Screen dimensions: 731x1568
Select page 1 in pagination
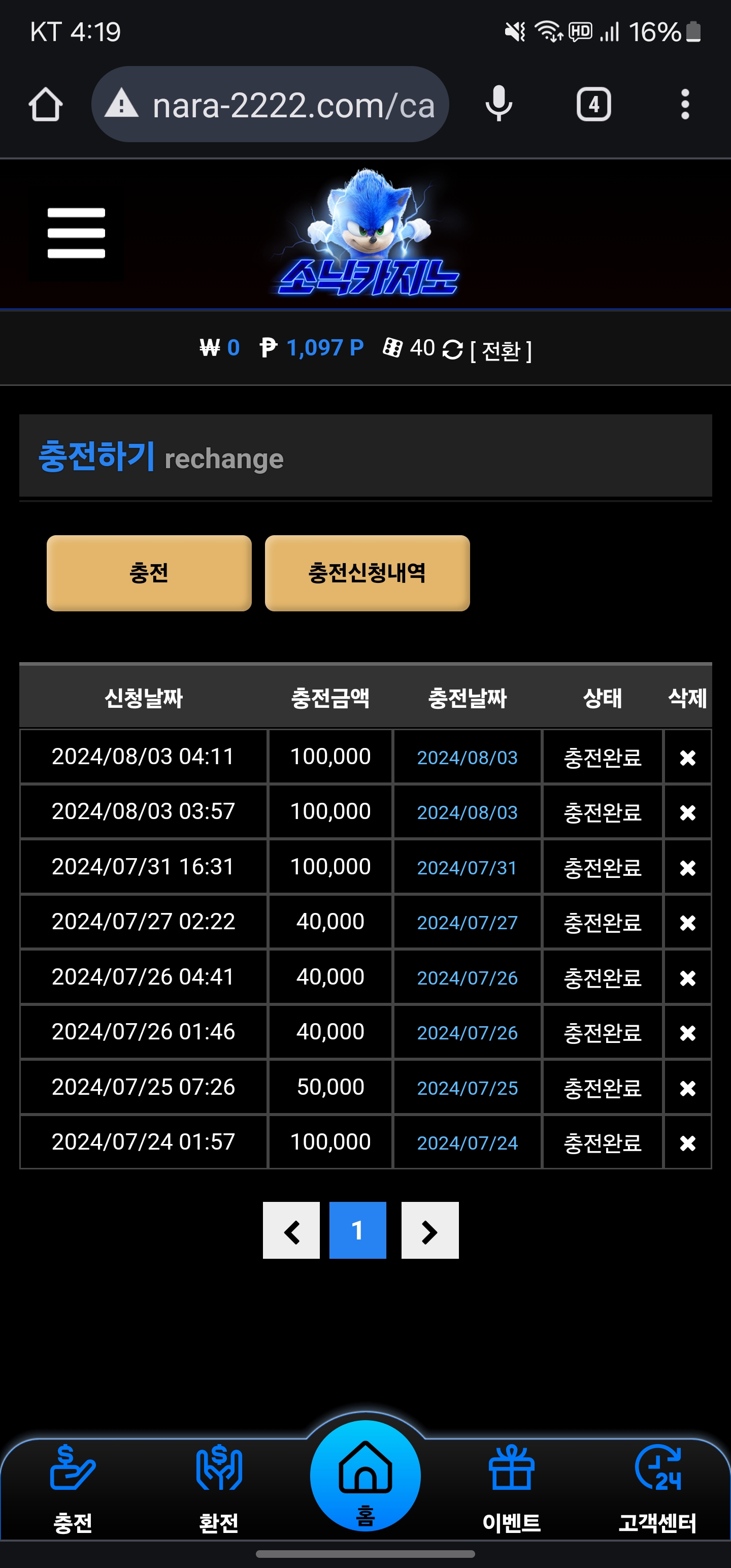[x=358, y=1230]
